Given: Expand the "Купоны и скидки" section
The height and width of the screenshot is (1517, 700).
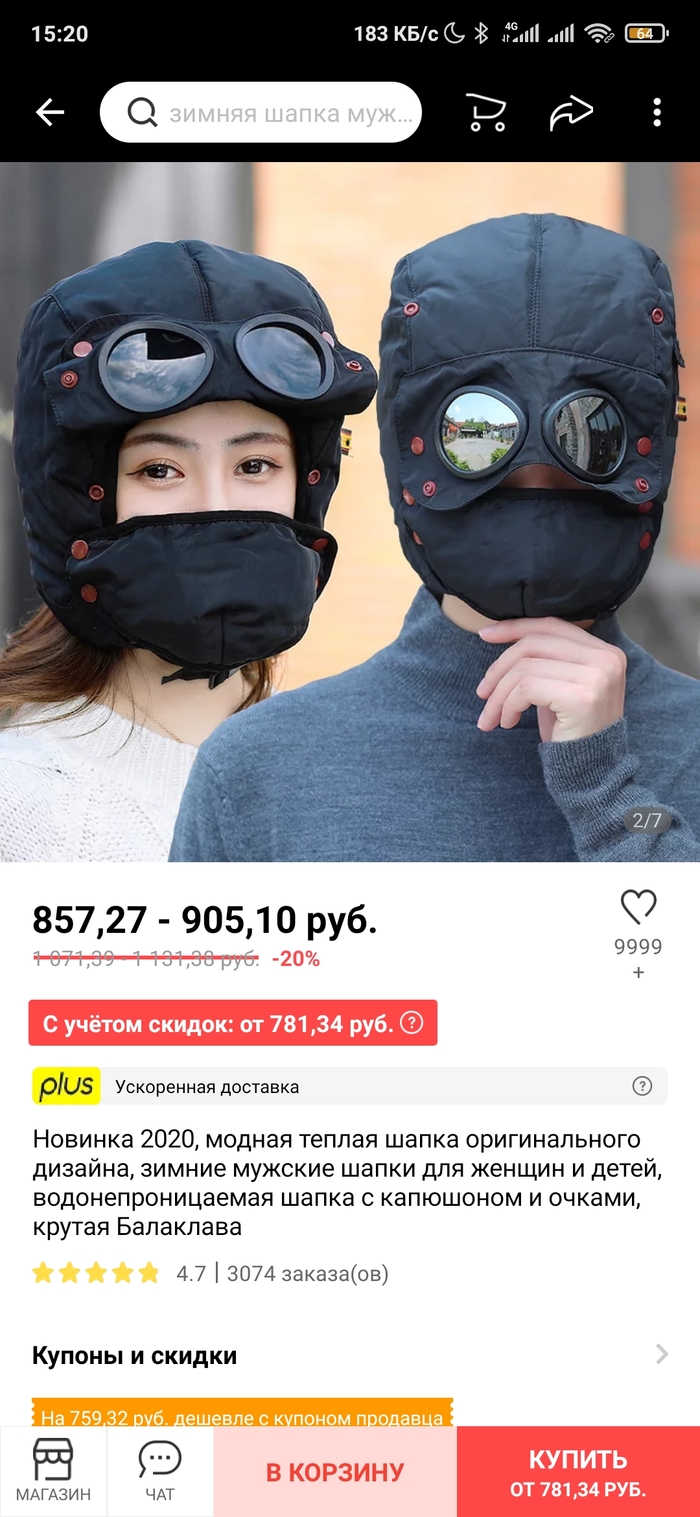Looking at the screenshot, I should pos(661,1355).
